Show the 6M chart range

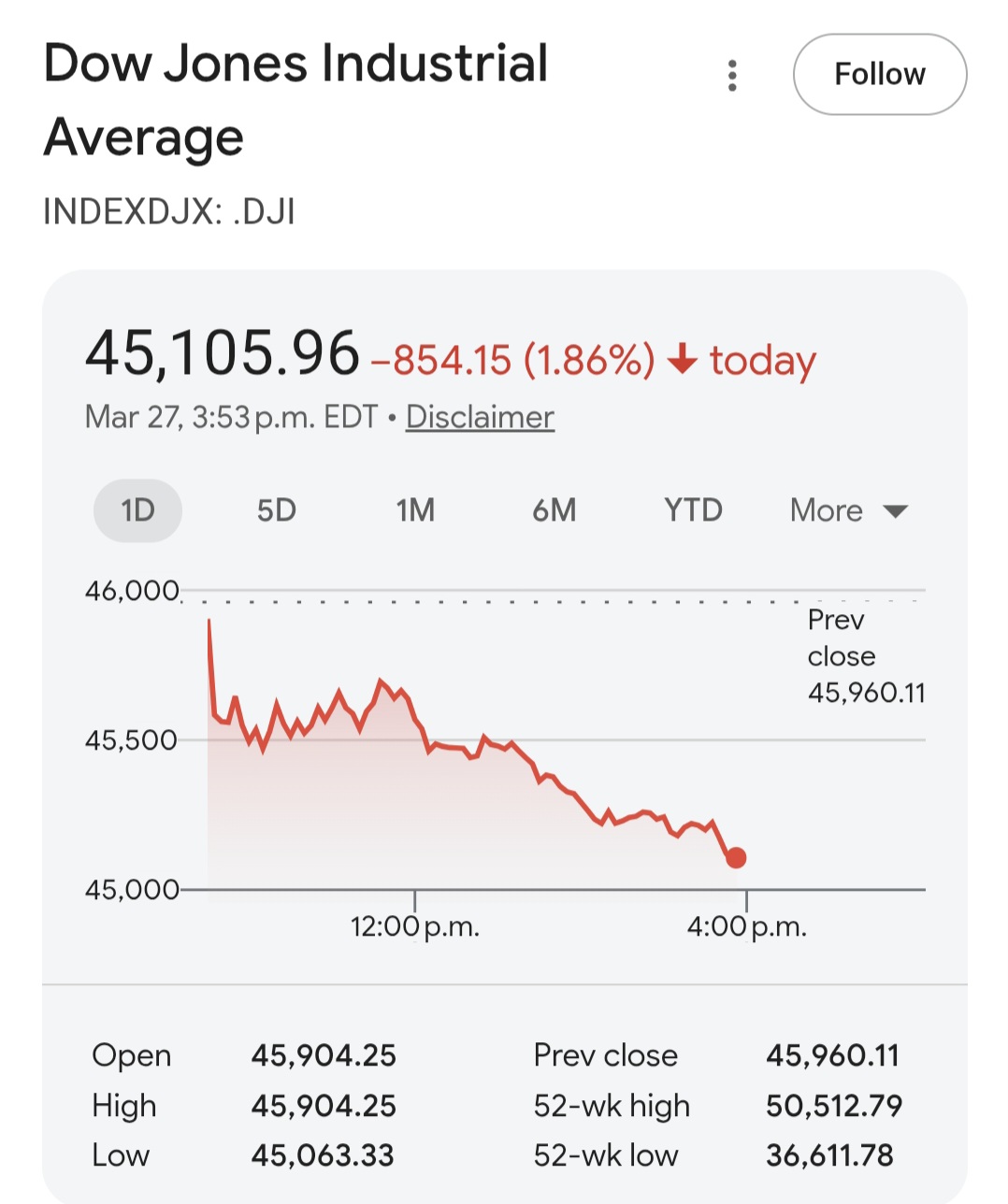pyautogui.click(x=554, y=510)
